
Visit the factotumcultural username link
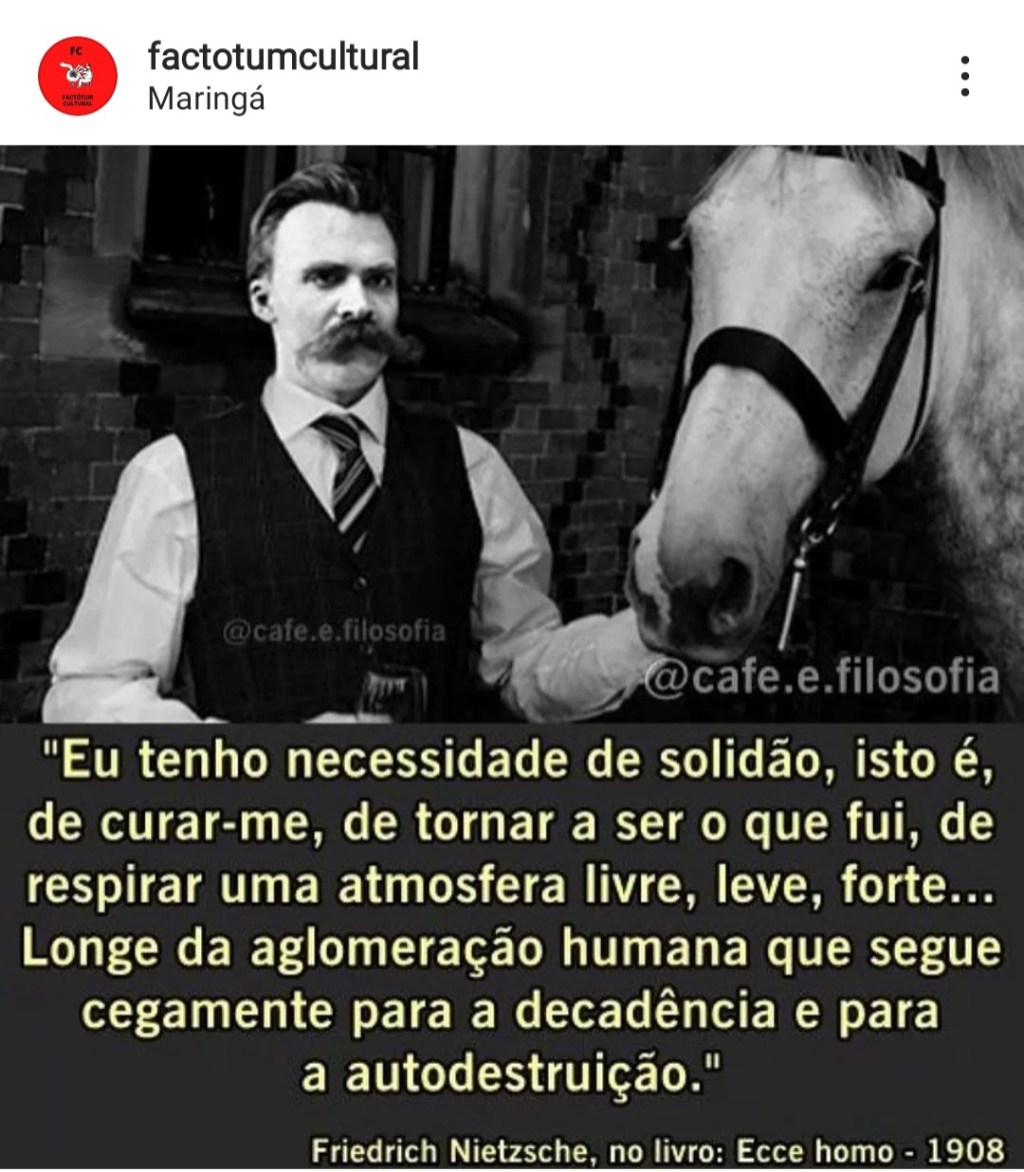pos(283,57)
